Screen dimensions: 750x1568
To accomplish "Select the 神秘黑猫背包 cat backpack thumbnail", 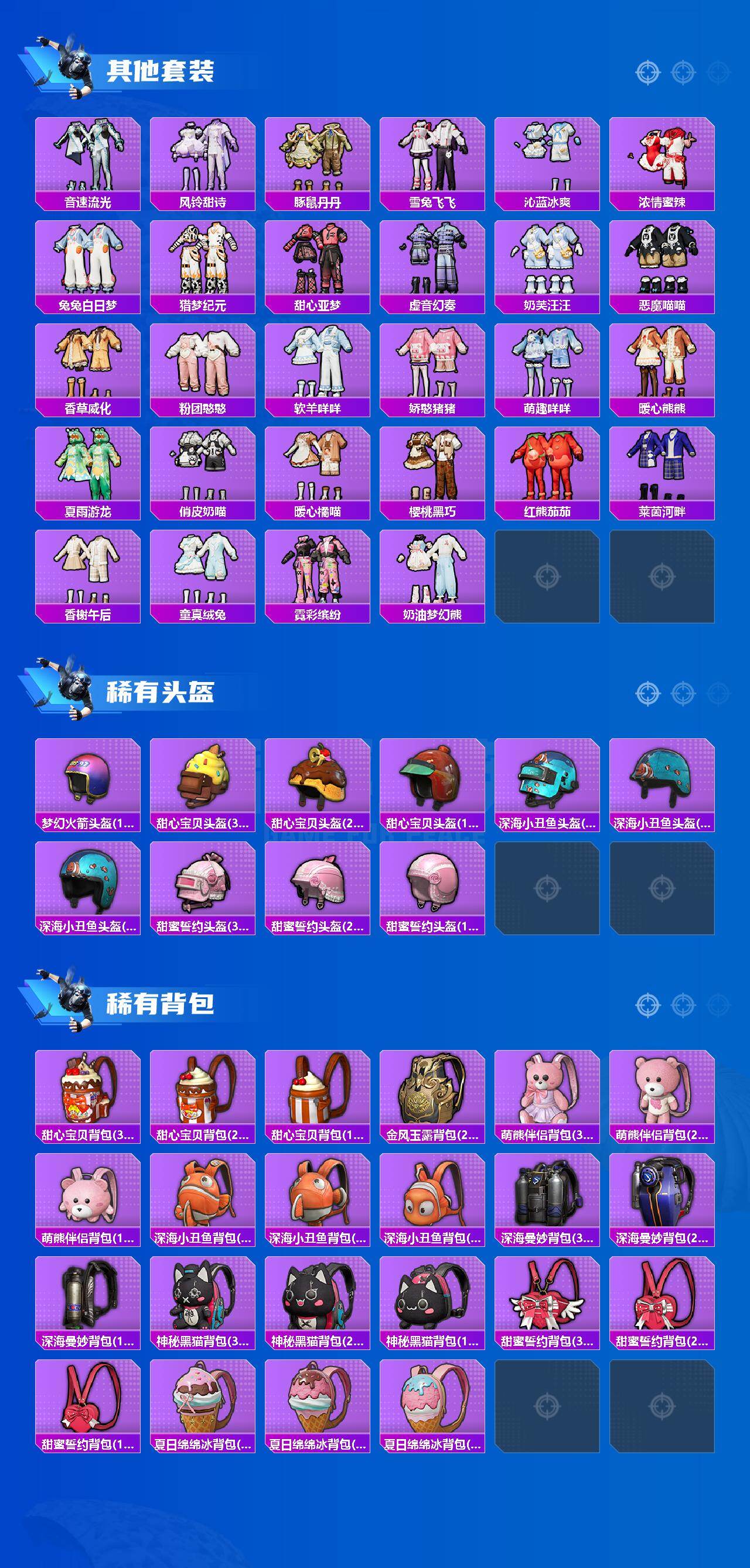I will tap(201, 1297).
